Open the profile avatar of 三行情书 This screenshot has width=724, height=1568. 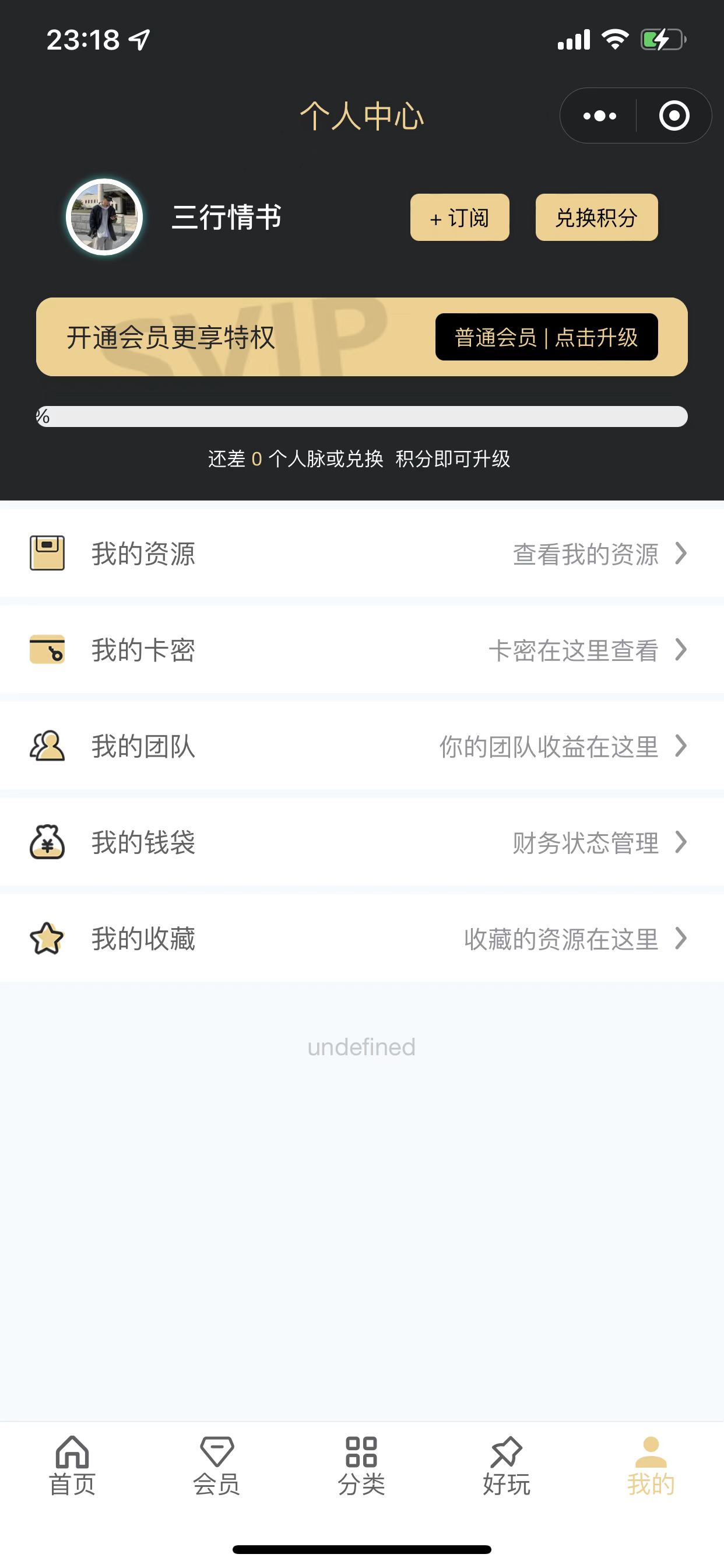(x=103, y=218)
